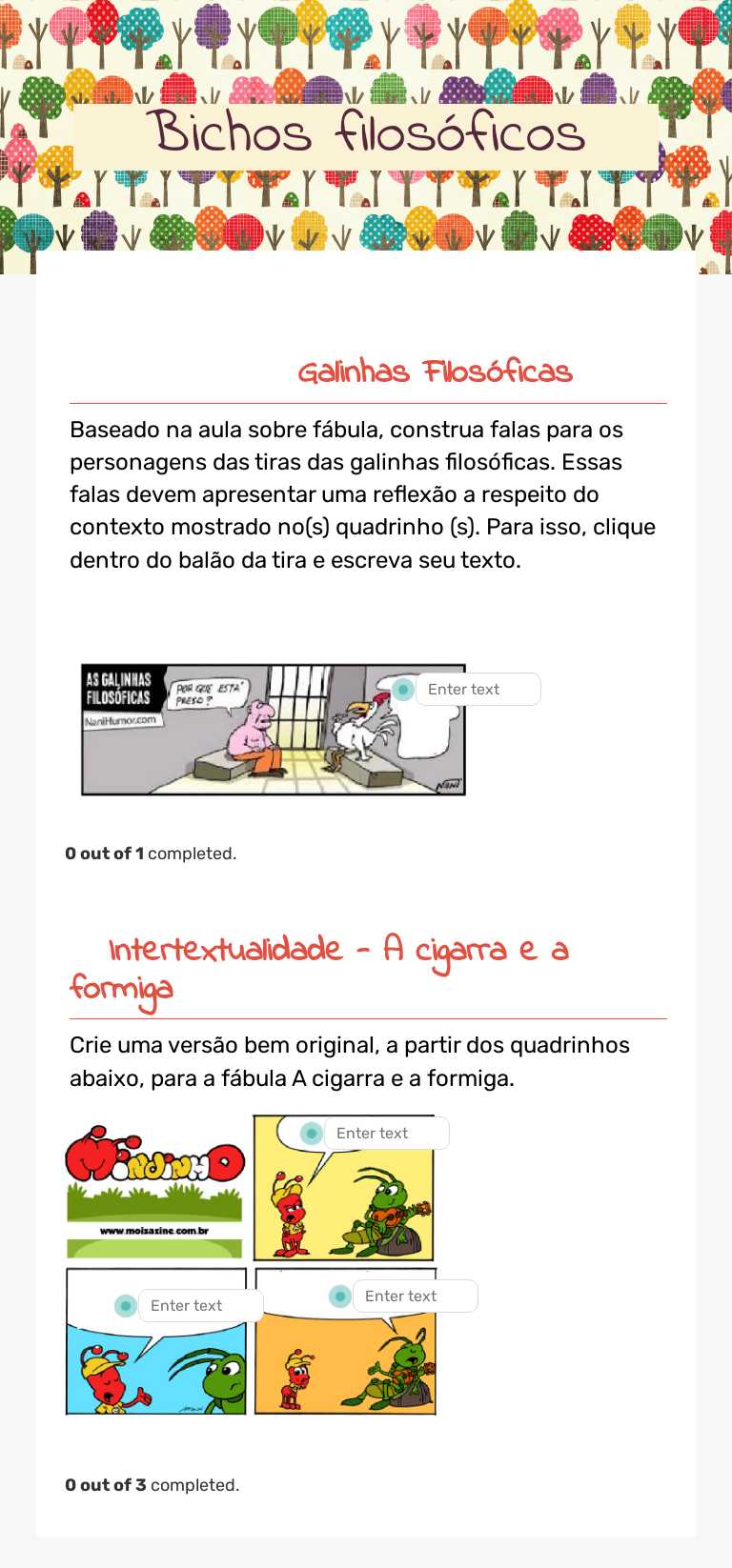Click the 0 out of 3 completed label
Screen dimensions: 732x1568
coord(152,1484)
